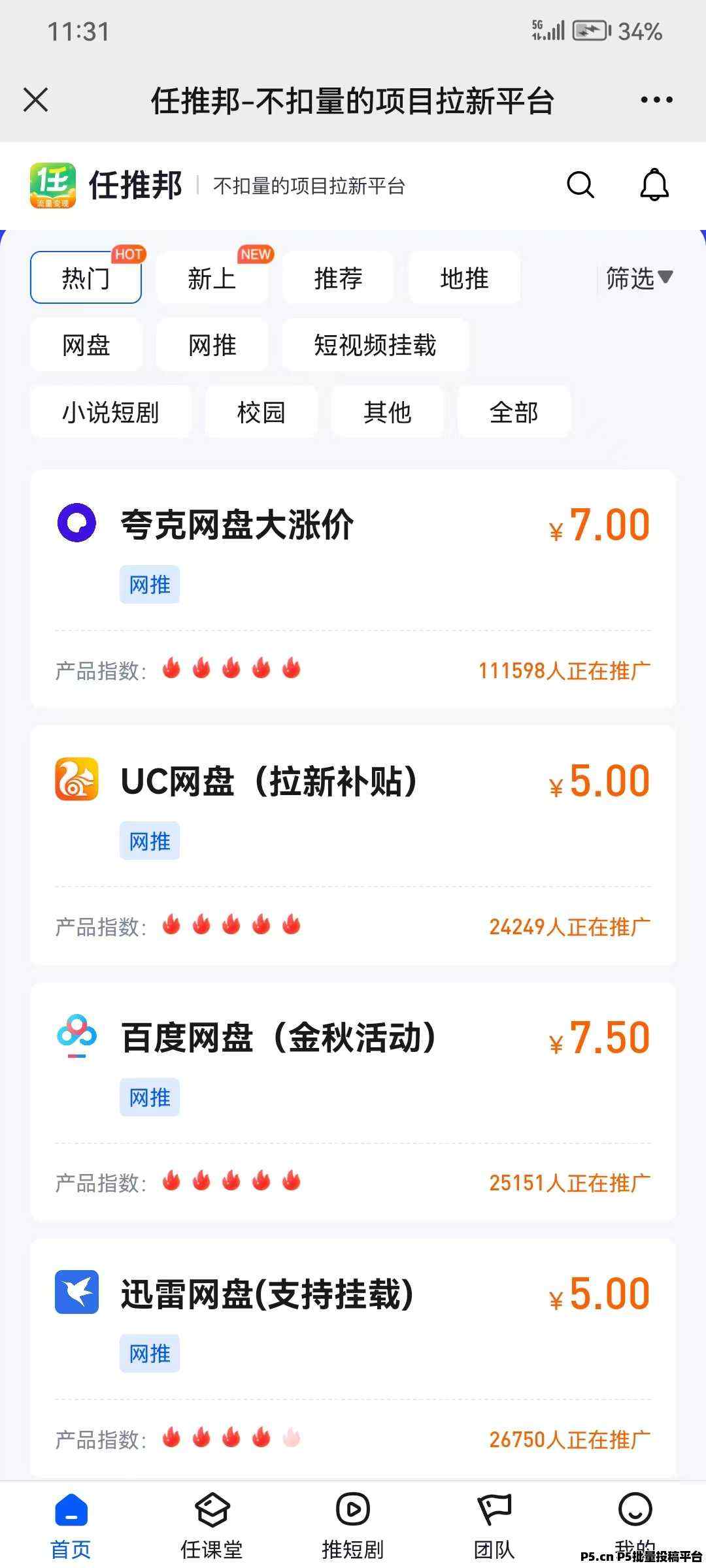Show 全部 projects

514,412
